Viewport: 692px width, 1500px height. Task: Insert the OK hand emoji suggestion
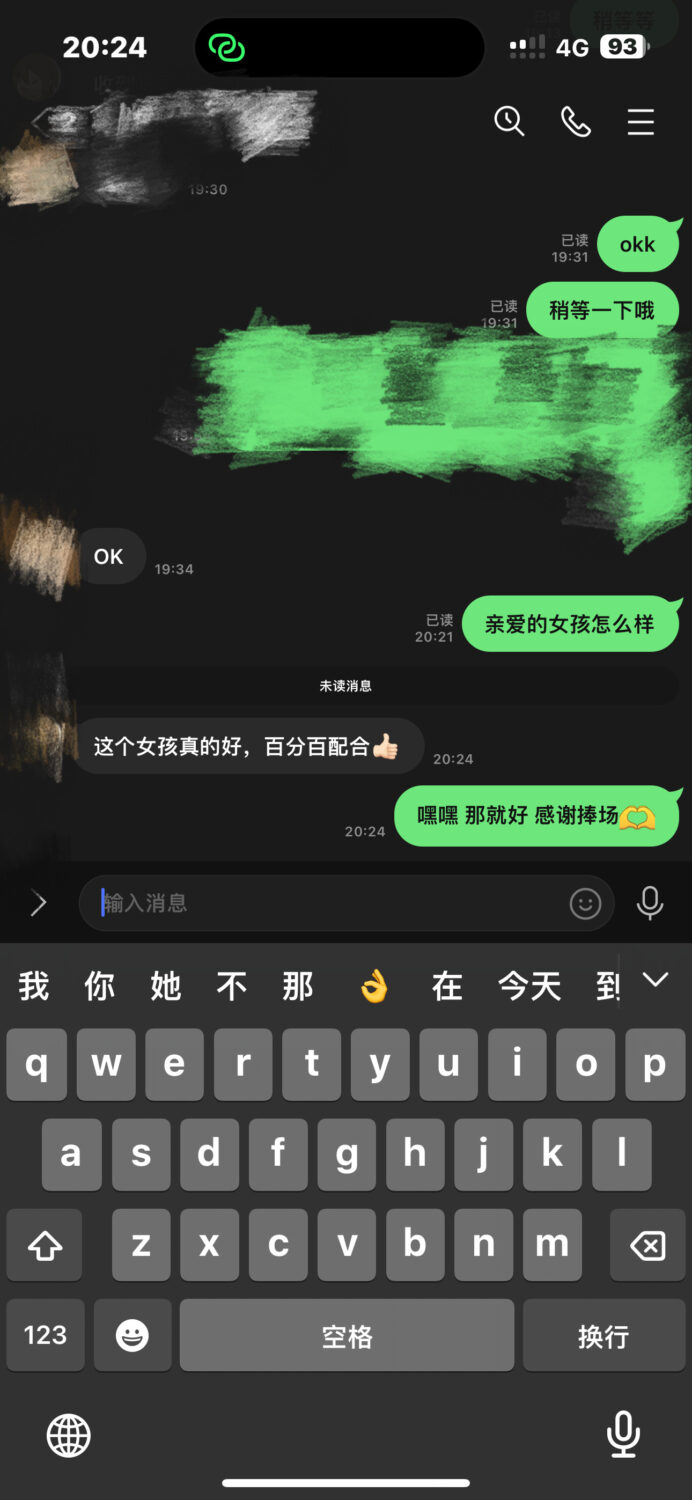click(x=374, y=987)
